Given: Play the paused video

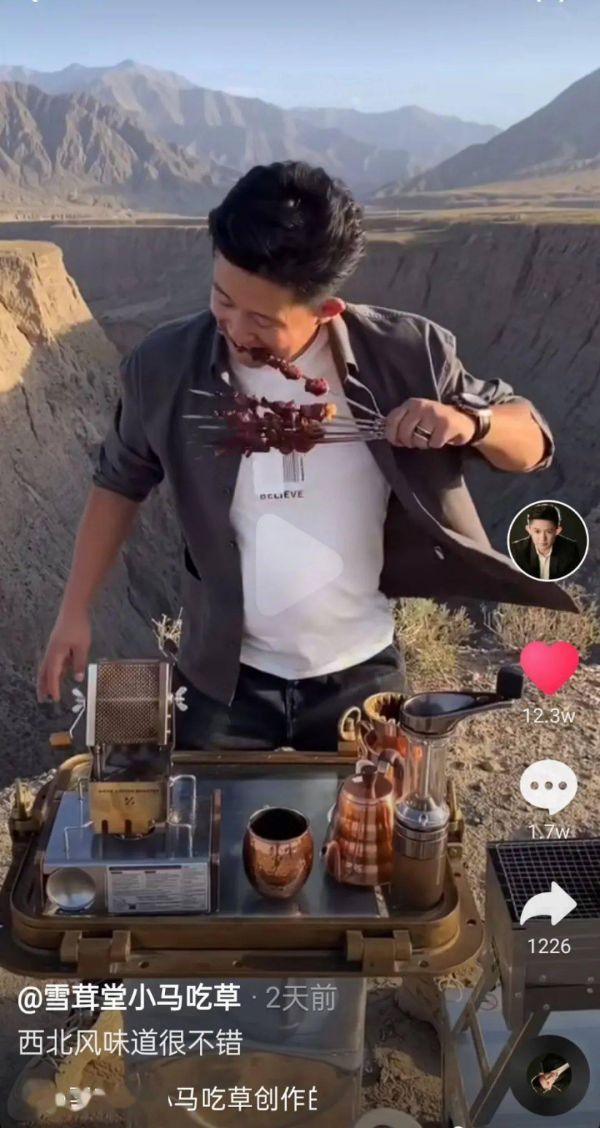Looking at the screenshot, I should (x=299, y=565).
